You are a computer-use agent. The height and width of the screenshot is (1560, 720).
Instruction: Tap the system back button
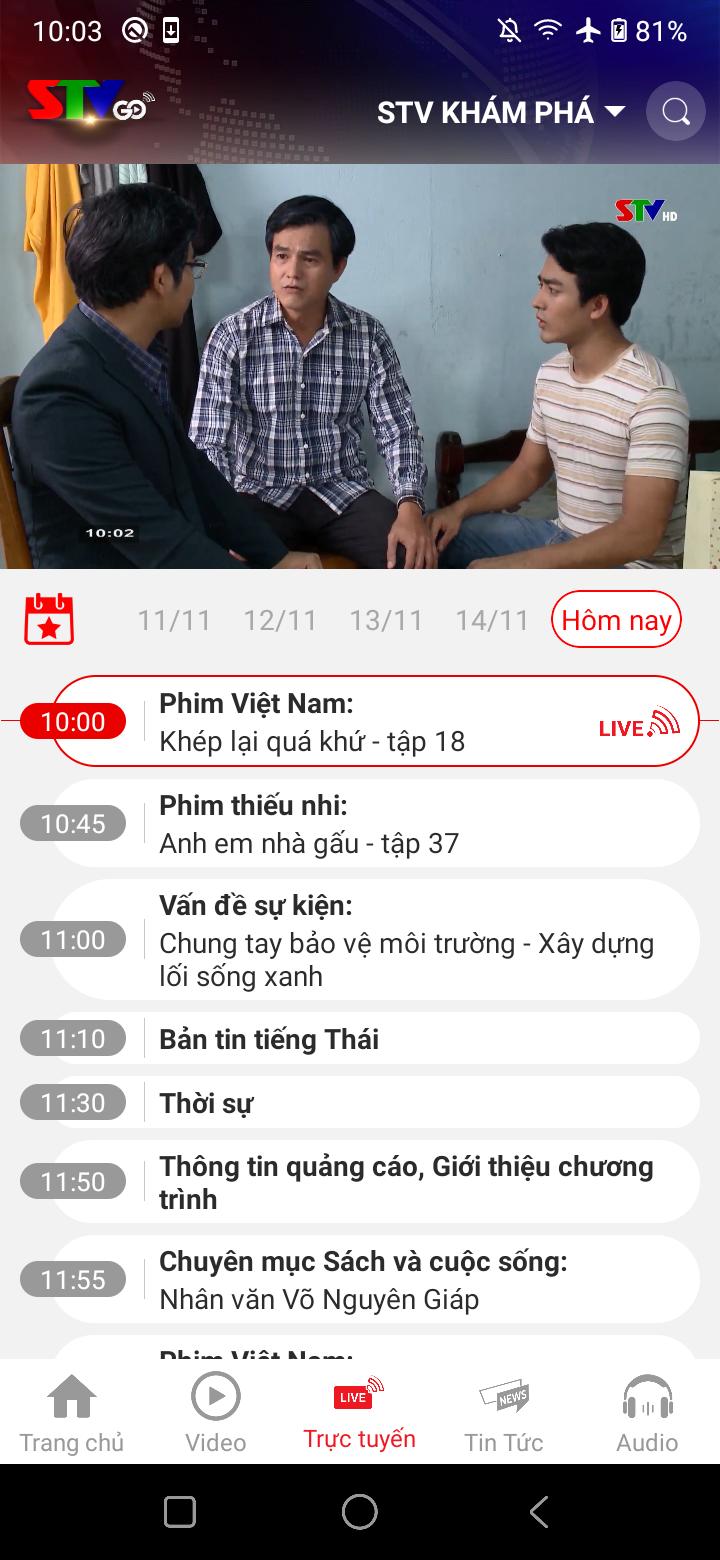click(x=539, y=1512)
